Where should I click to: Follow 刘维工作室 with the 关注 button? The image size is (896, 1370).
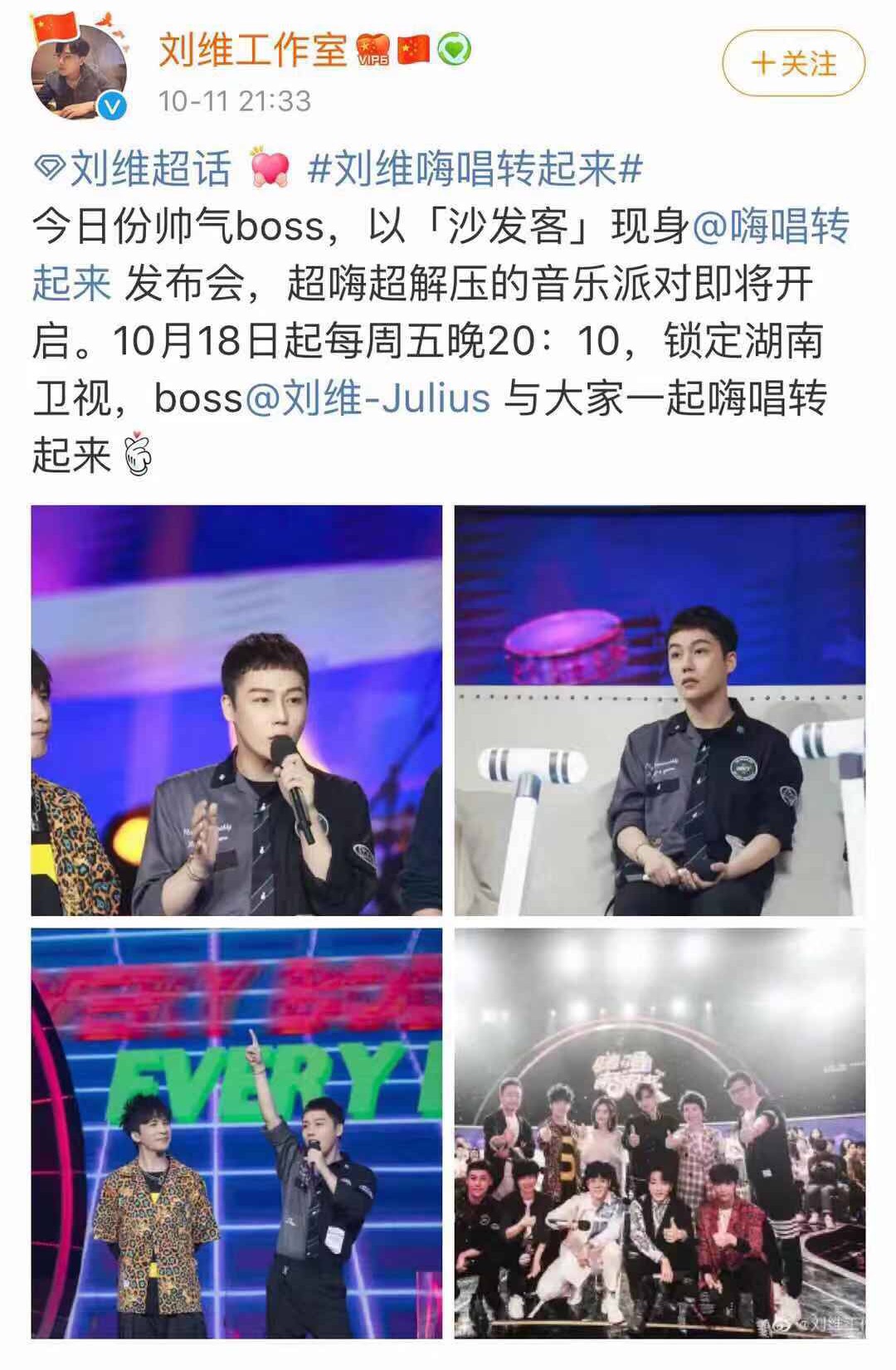coord(793,64)
